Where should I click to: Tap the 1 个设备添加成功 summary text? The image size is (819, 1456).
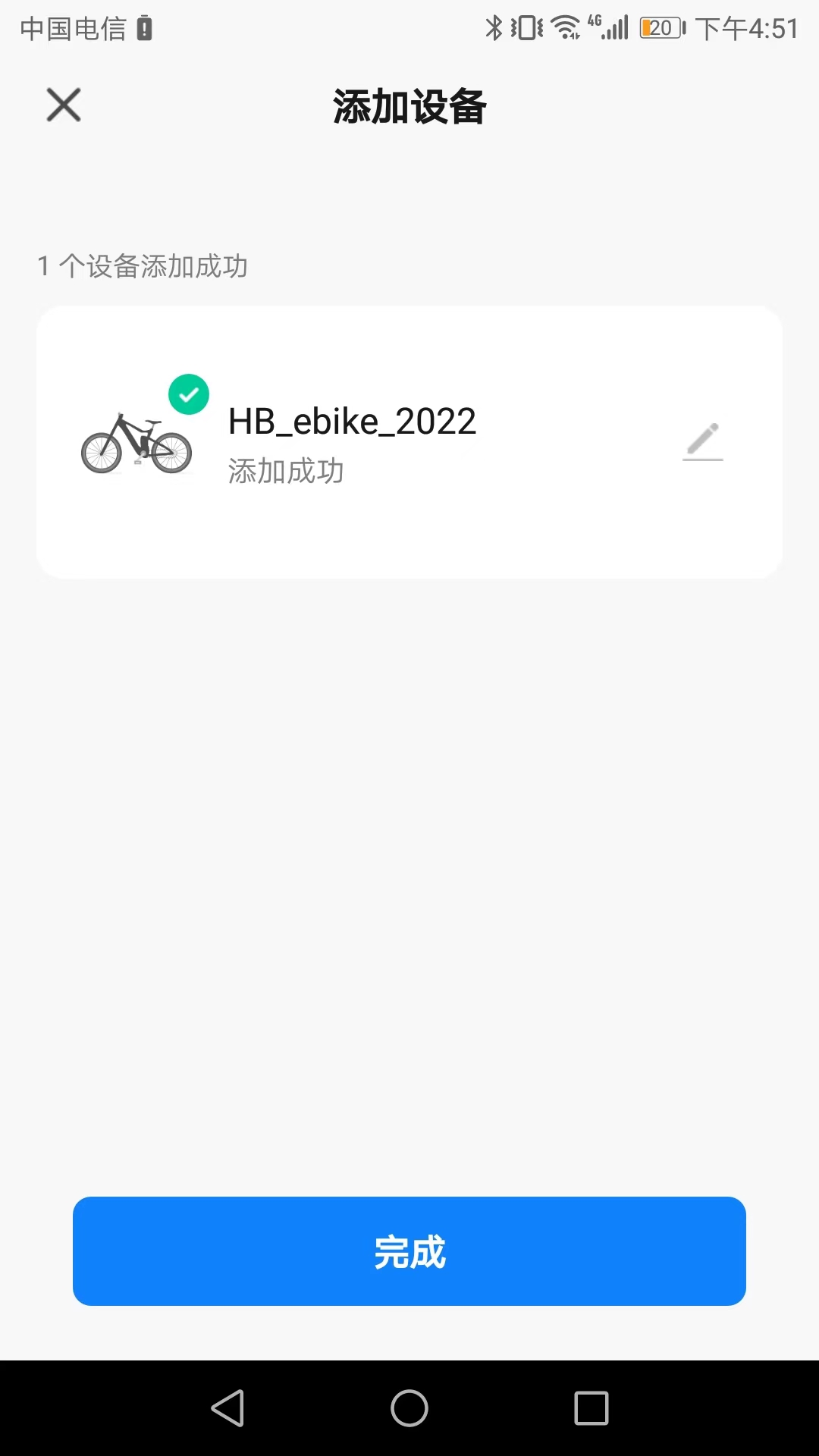click(142, 267)
